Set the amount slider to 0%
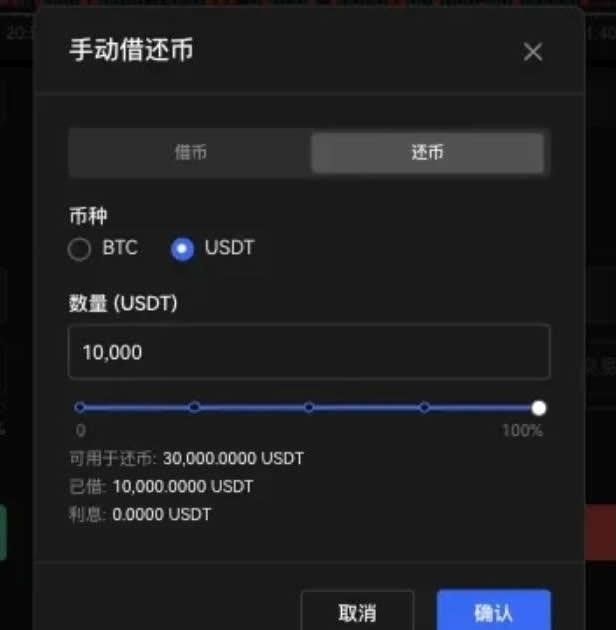Screen dimensions: 616x630 80,407
